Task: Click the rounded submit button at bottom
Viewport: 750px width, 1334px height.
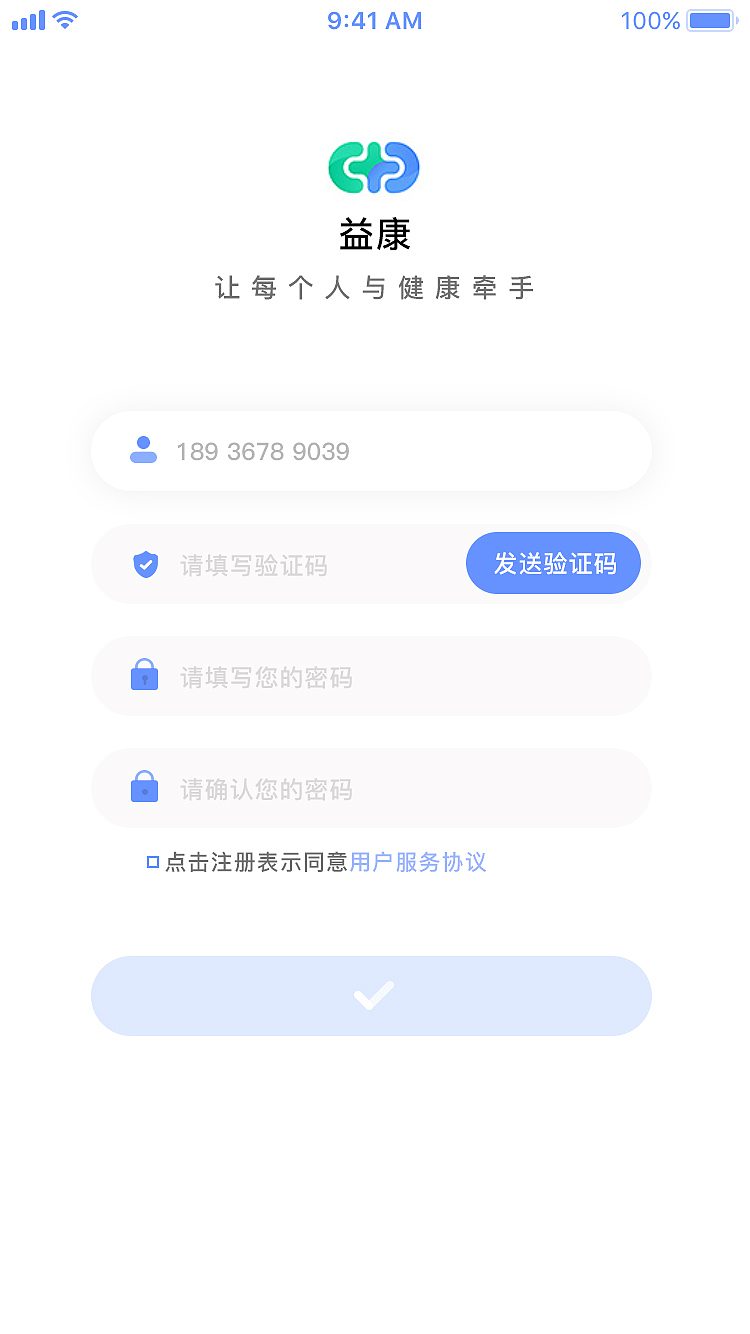Action: click(372, 994)
